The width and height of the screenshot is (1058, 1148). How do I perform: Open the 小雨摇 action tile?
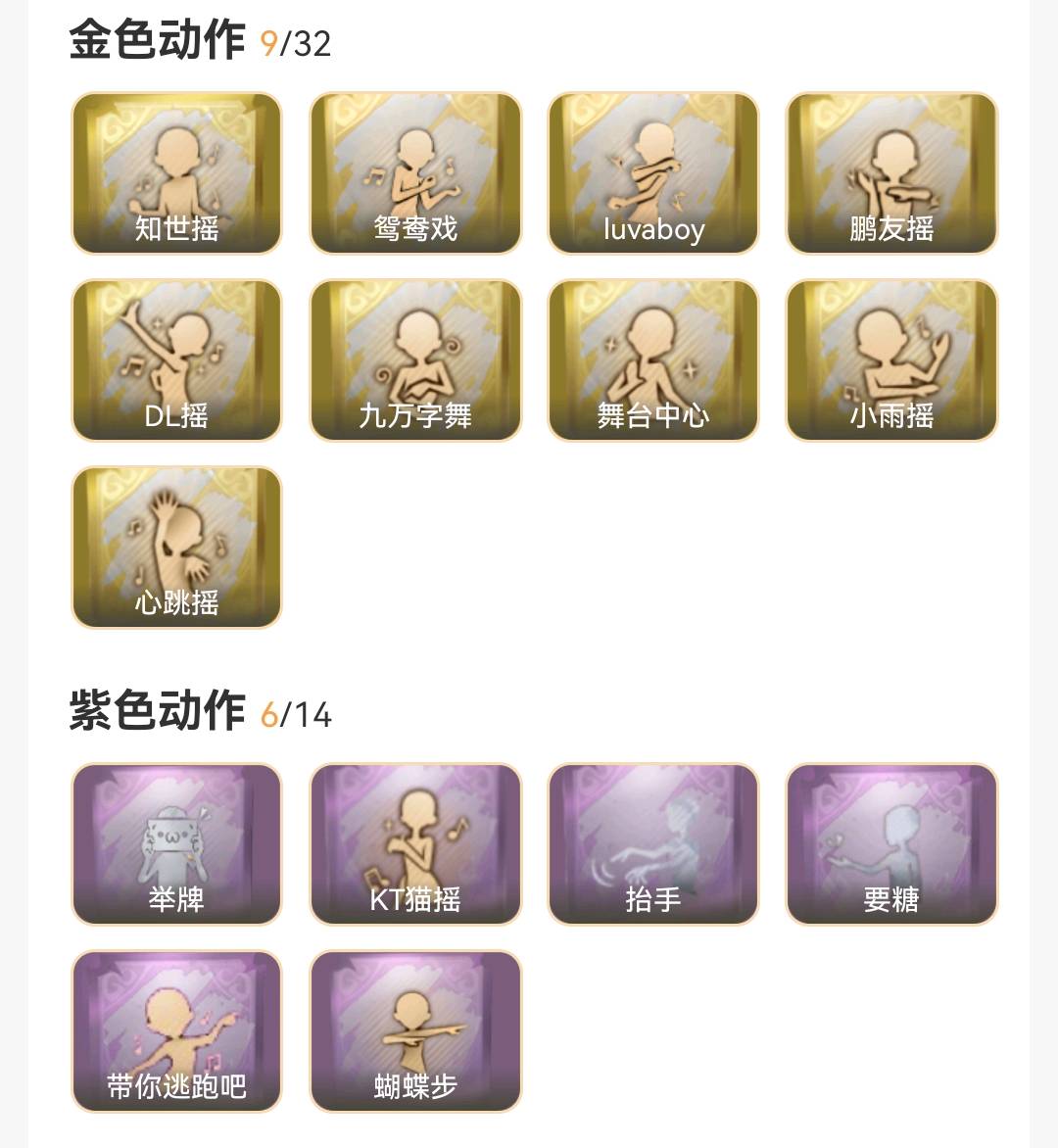[x=891, y=360]
